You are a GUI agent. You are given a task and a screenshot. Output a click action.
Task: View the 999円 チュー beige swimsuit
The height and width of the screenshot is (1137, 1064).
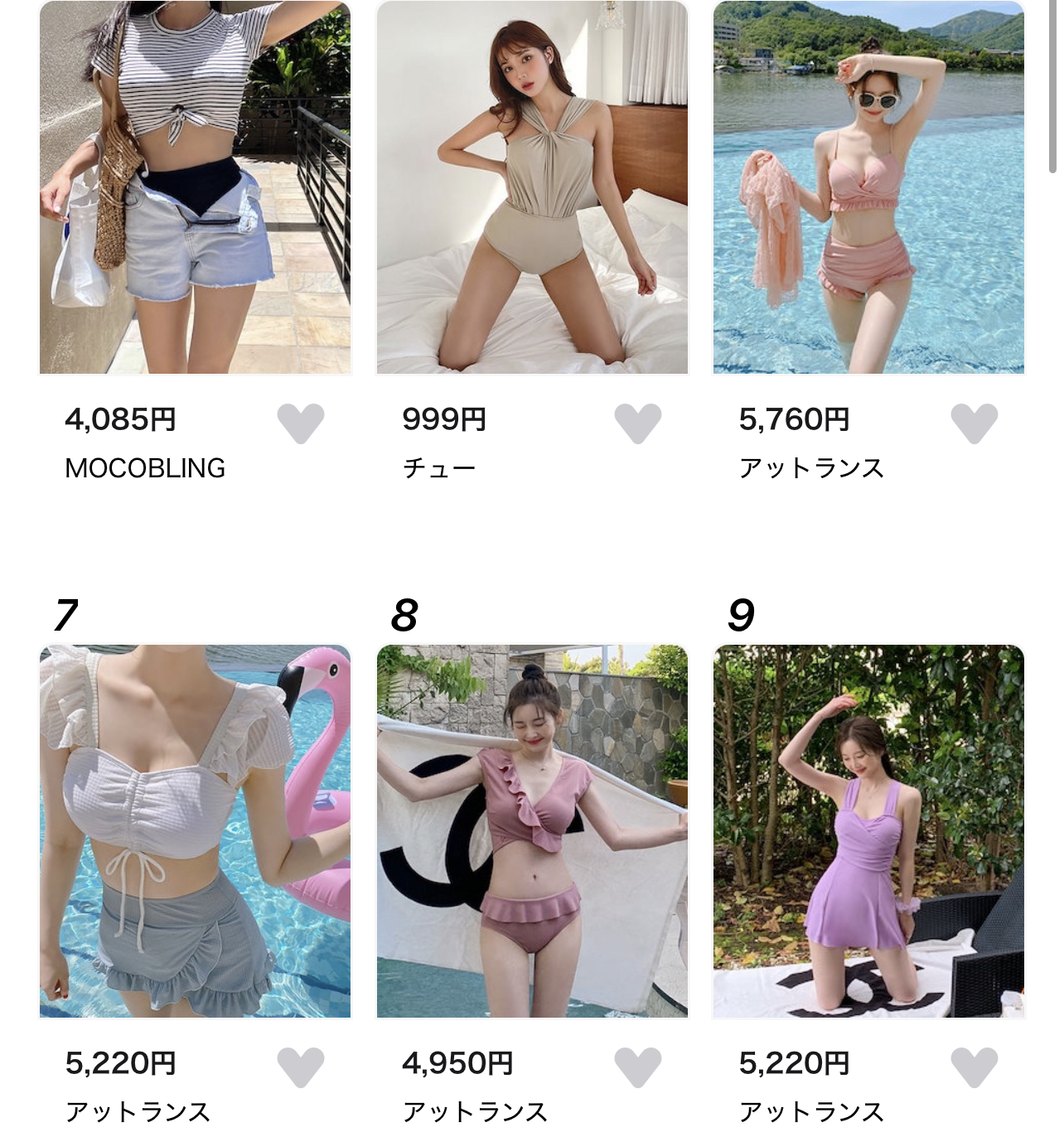[532, 187]
